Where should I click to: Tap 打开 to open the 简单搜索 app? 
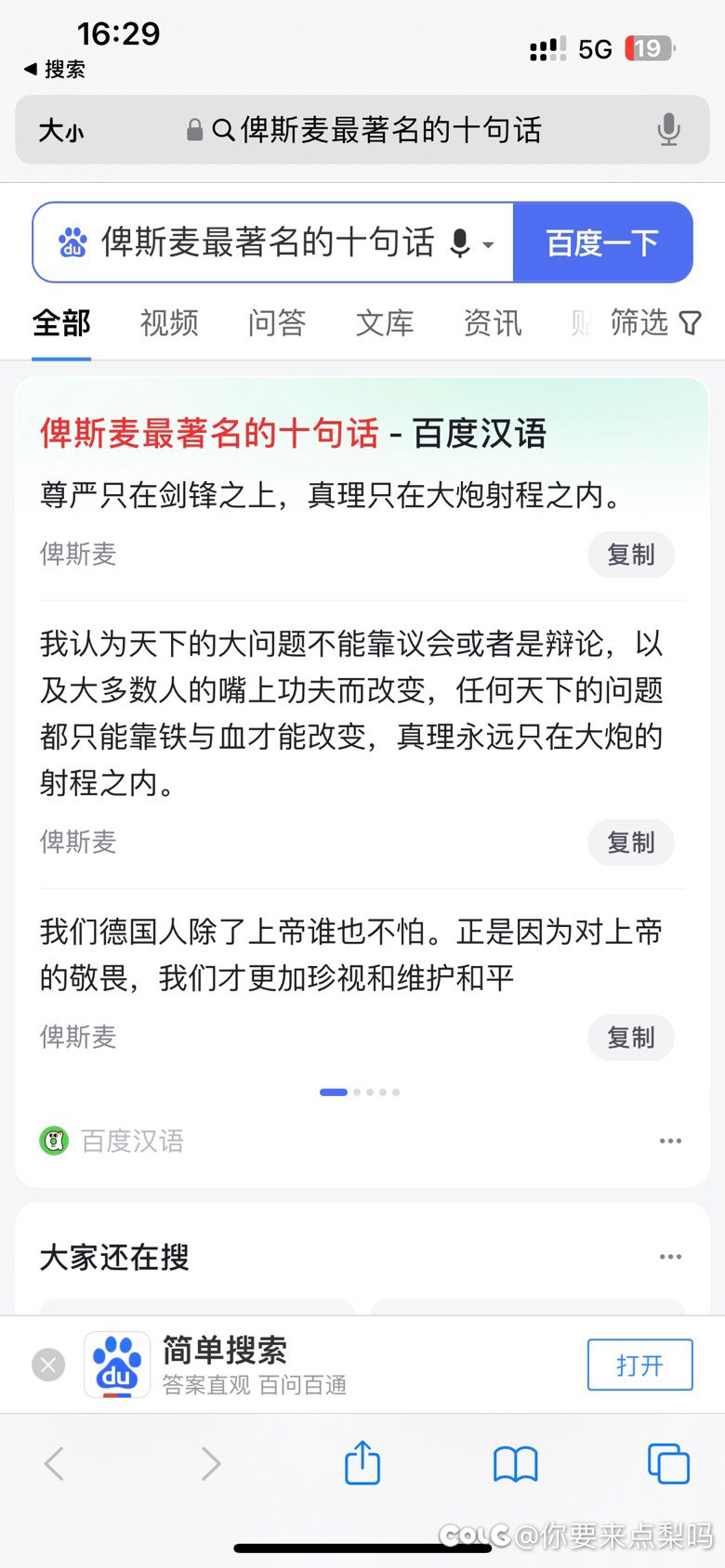point(639,1365)
